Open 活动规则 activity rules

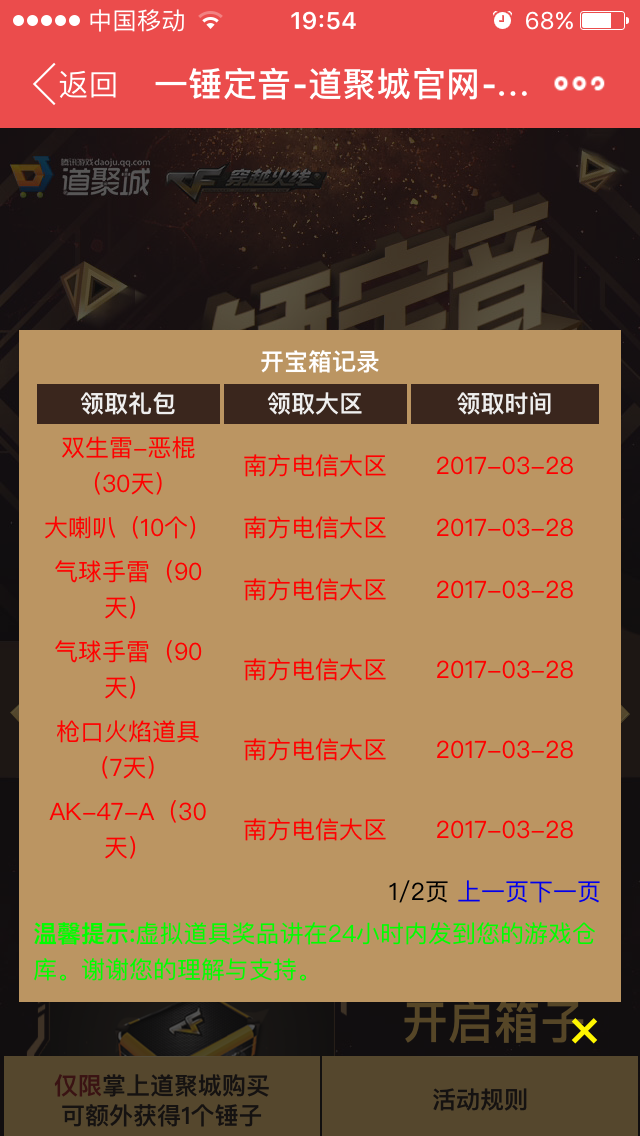click(x=480, y=1099)
